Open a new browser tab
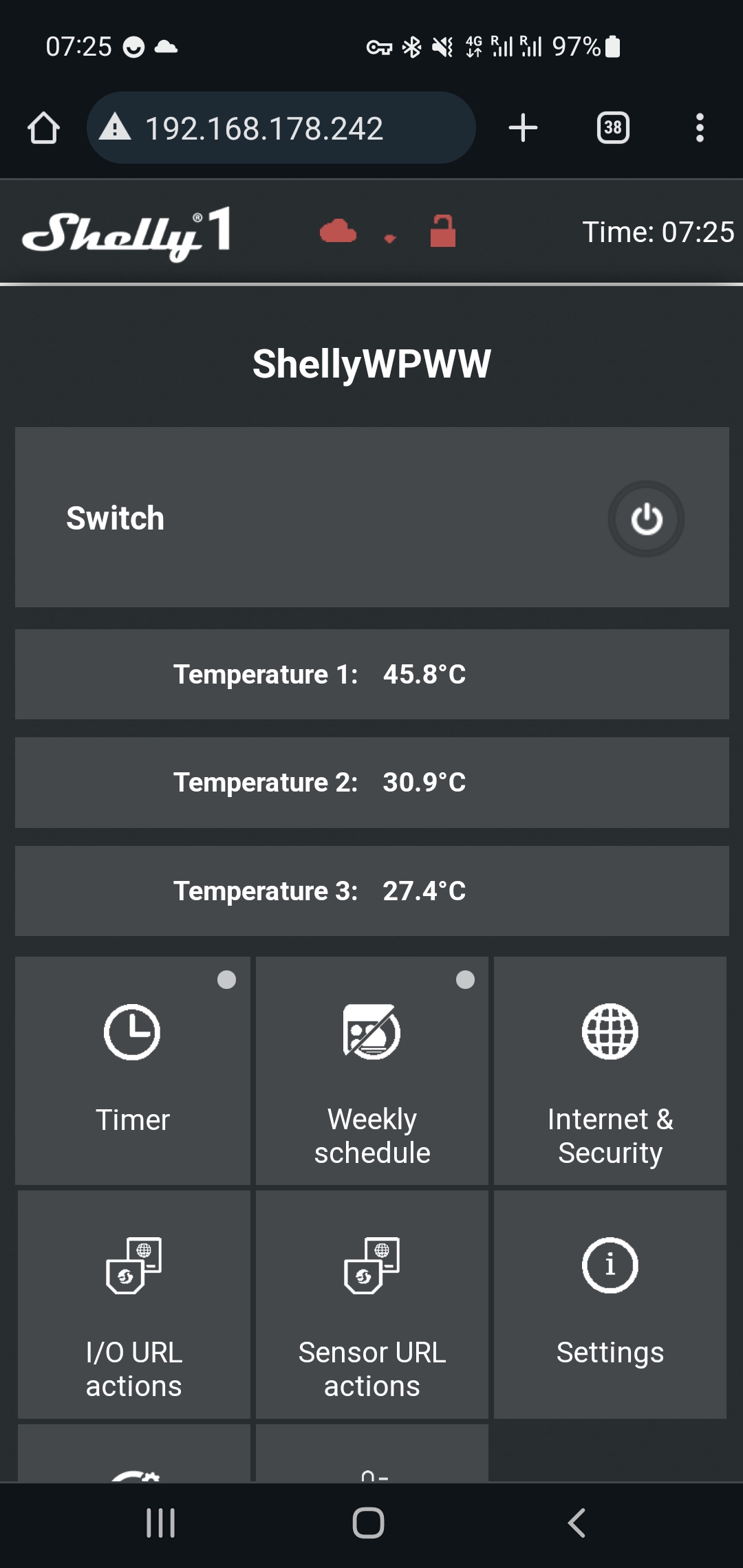Viewport: 743px width, 1568px height. [523, 128]
